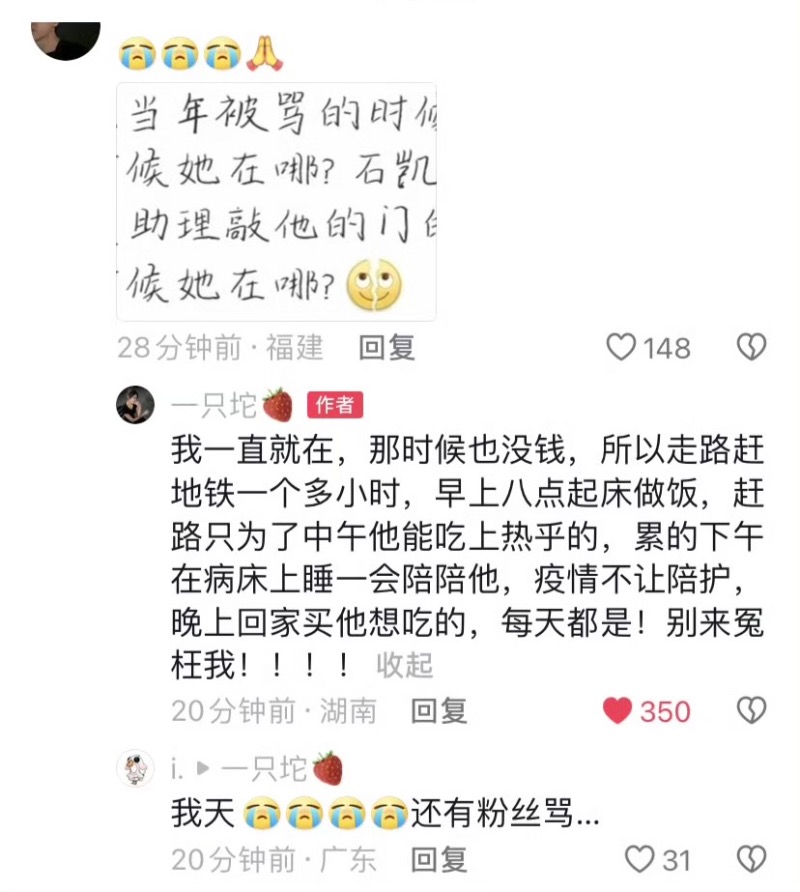
Task: Dislike the author's Hunan comment
Action: pyautogui.click(x=751, y=711)
